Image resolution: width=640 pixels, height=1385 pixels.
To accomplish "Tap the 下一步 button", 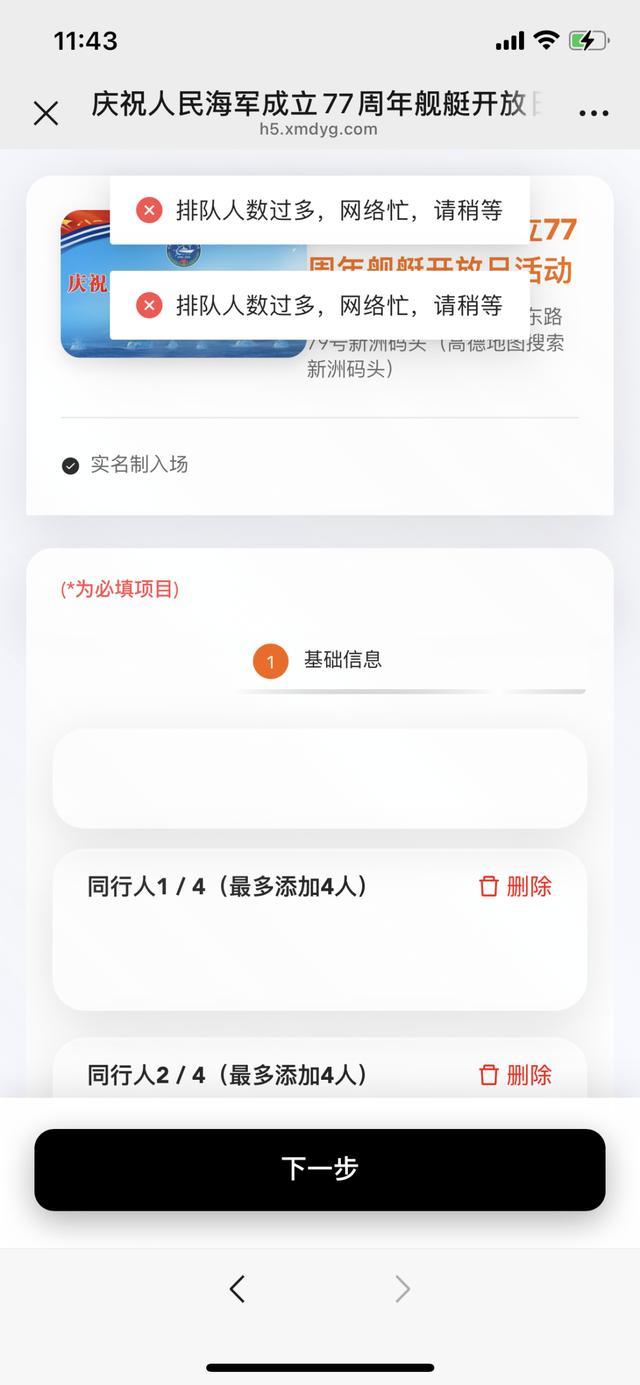I will point(320,1169).
